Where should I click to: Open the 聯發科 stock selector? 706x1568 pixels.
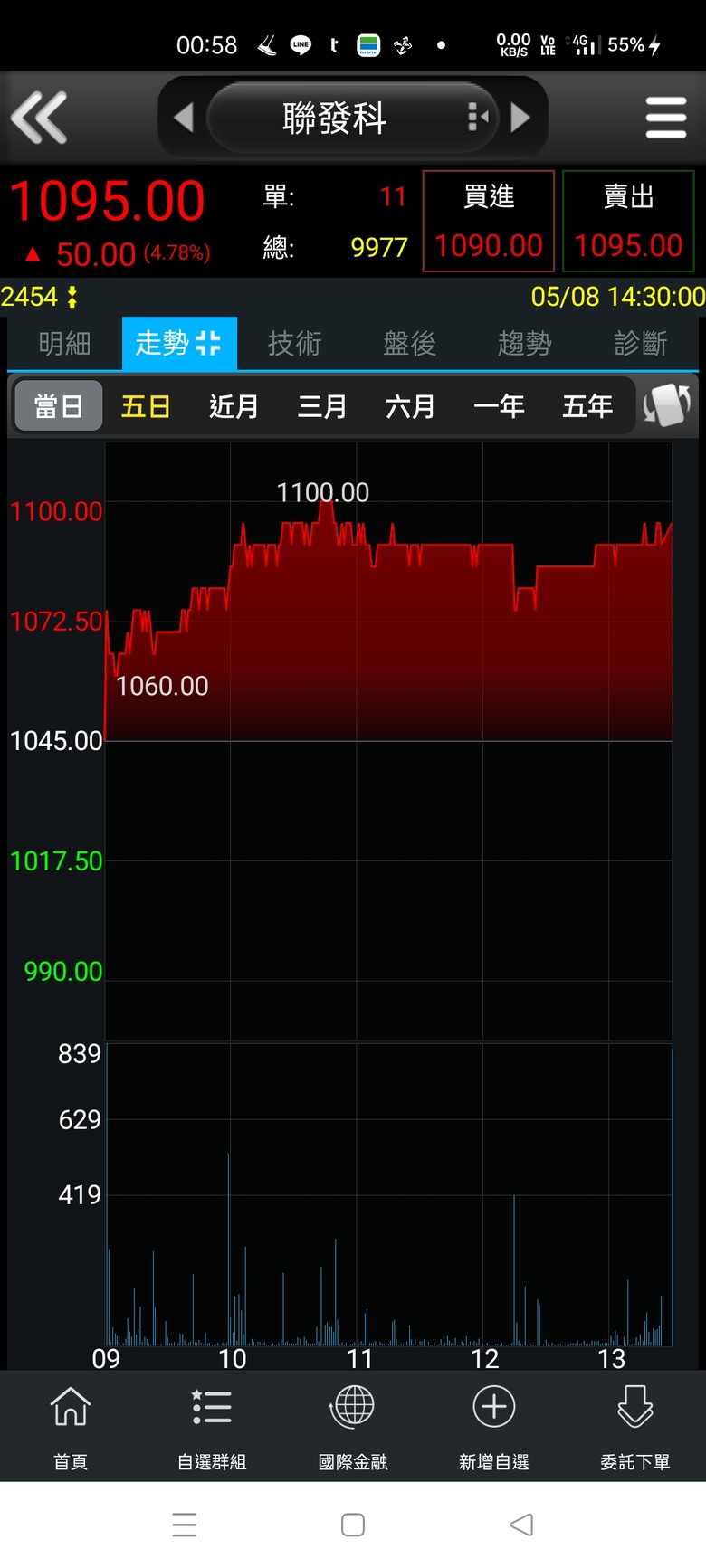pyautogui.click(x=353, y=118)
